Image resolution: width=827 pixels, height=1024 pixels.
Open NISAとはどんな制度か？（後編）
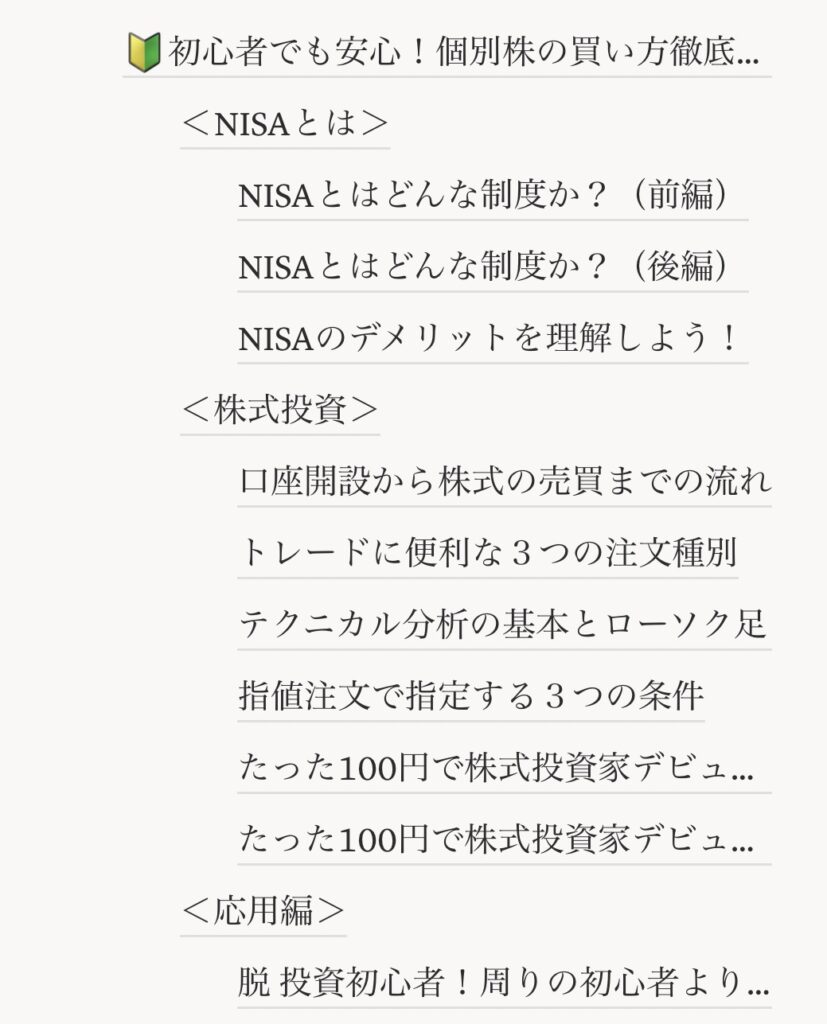click(491, 267)
